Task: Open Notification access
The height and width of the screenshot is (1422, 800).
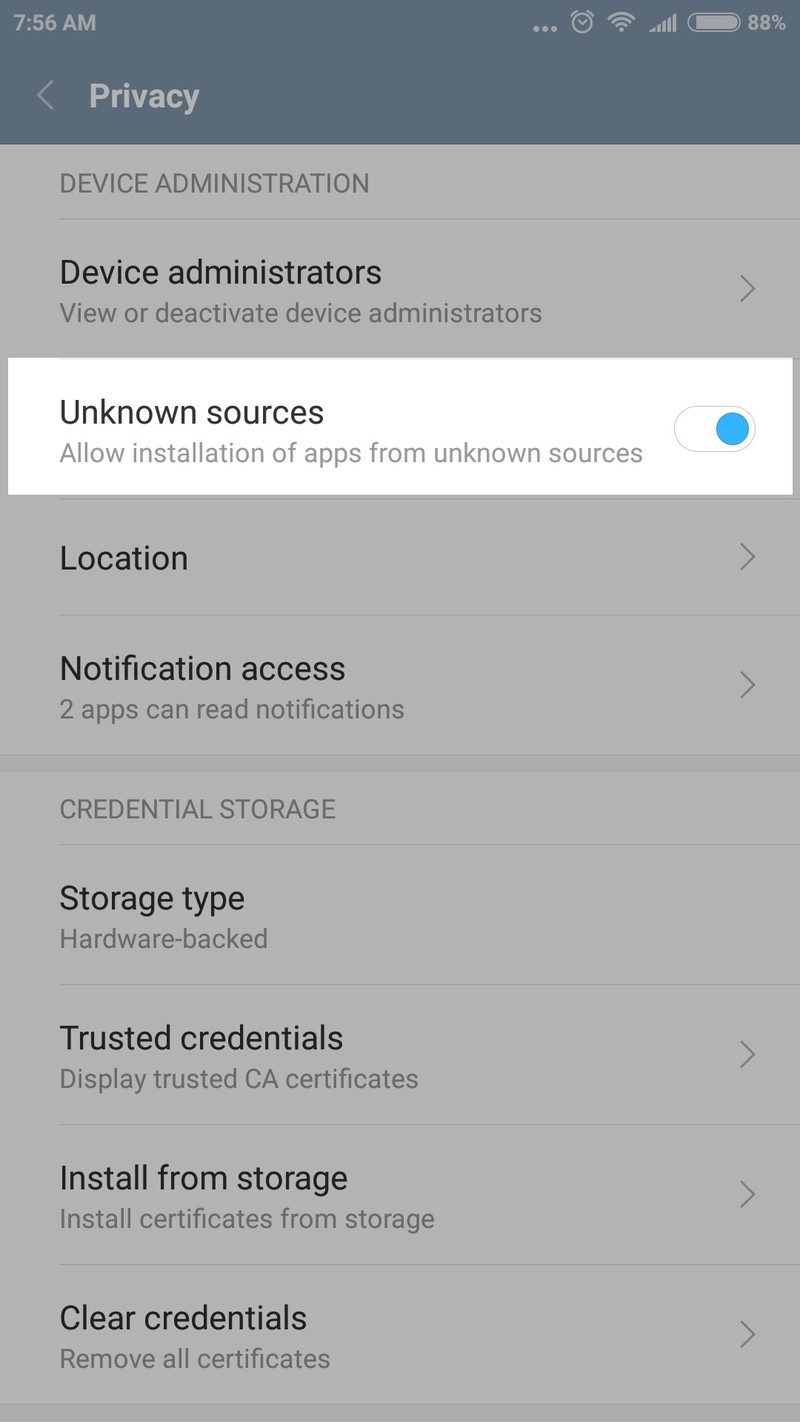Action: point(400,686)
